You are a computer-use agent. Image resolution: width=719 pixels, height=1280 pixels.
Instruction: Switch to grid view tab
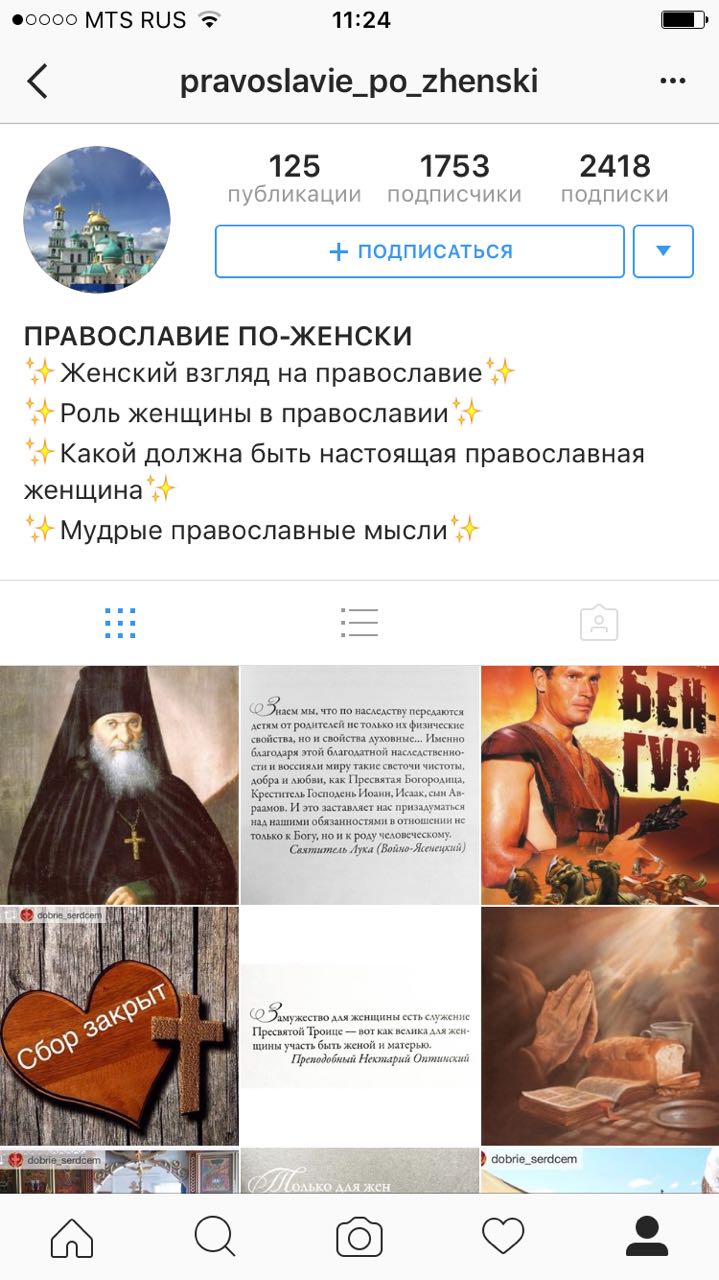tap(120, 623)
